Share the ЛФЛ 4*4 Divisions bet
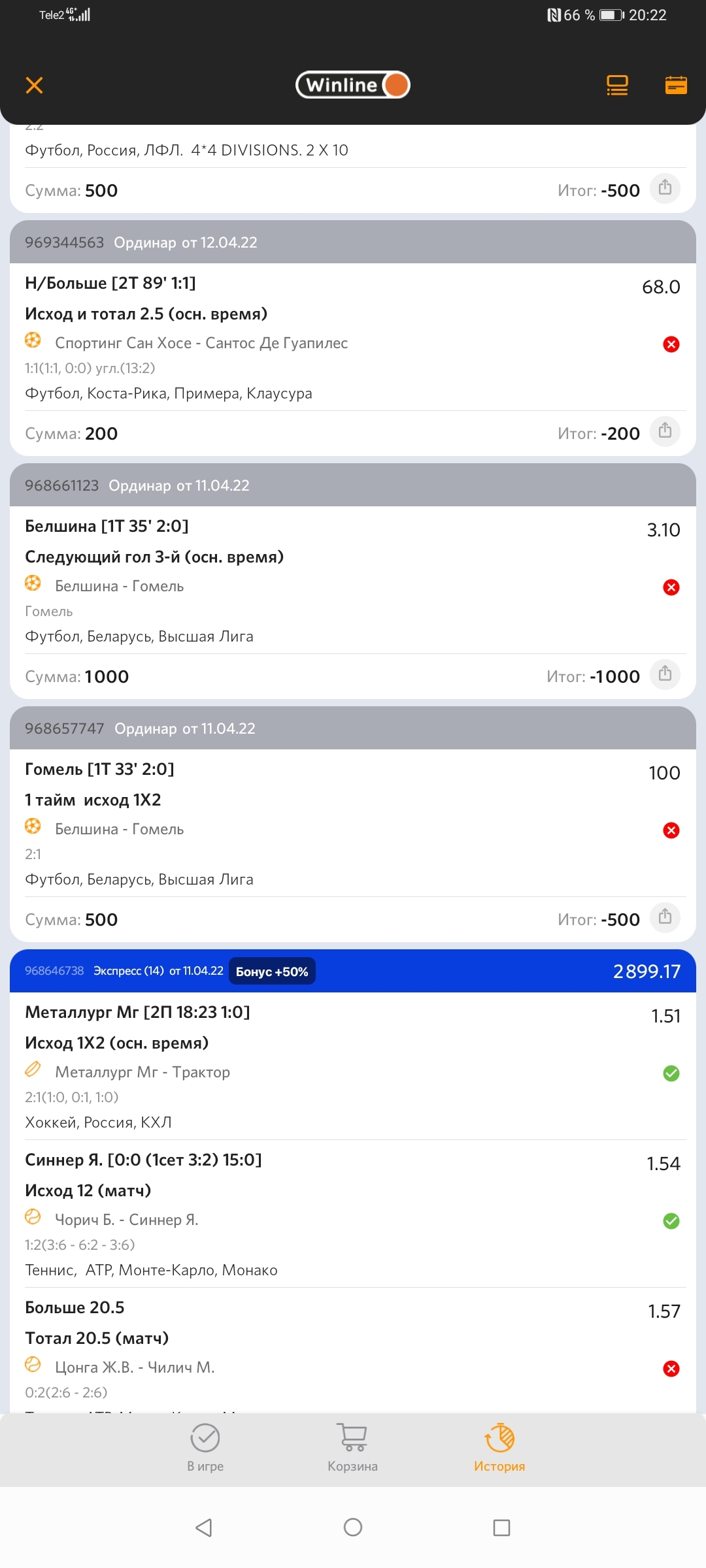This screenshot has width=706, height=1568. 665,188
